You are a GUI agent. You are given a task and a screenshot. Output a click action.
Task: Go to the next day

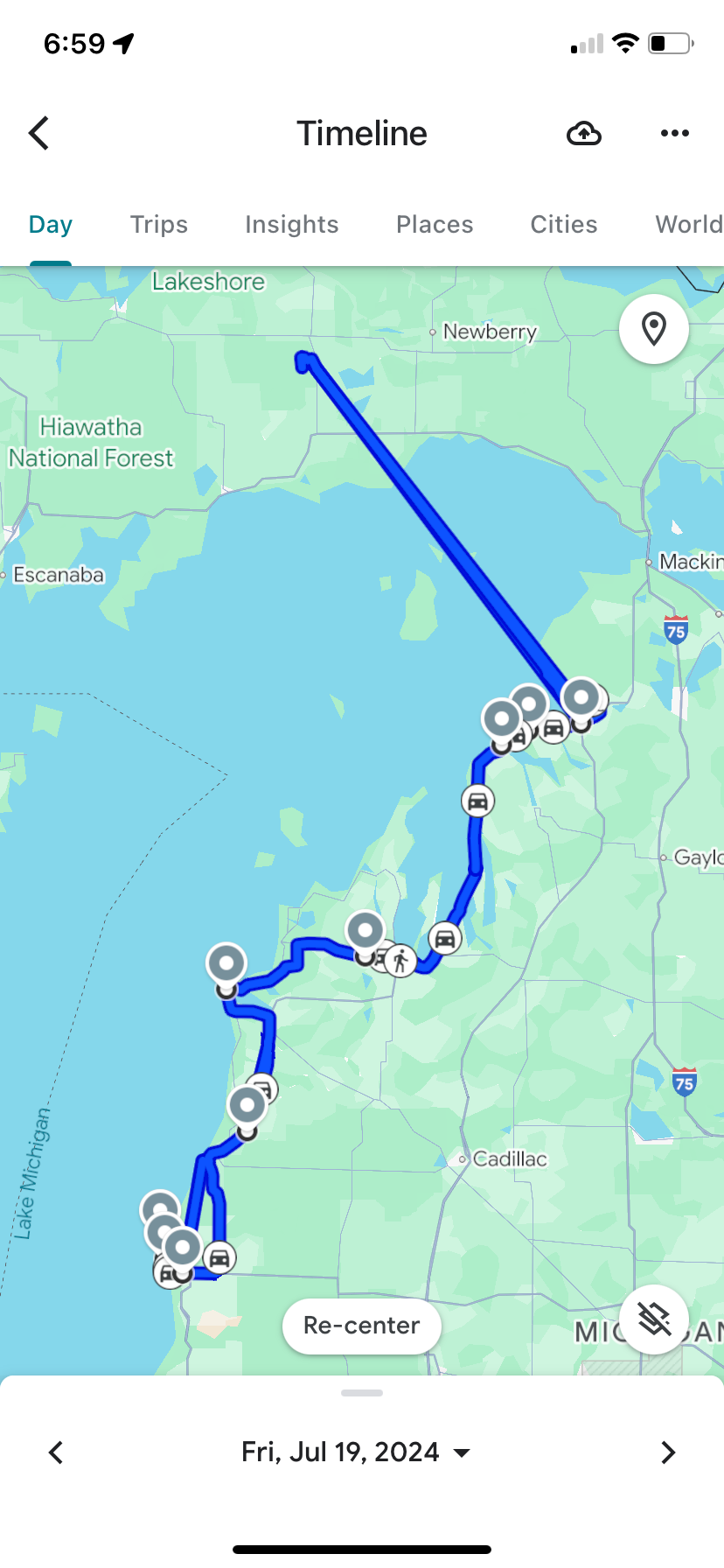[668, 1452]
